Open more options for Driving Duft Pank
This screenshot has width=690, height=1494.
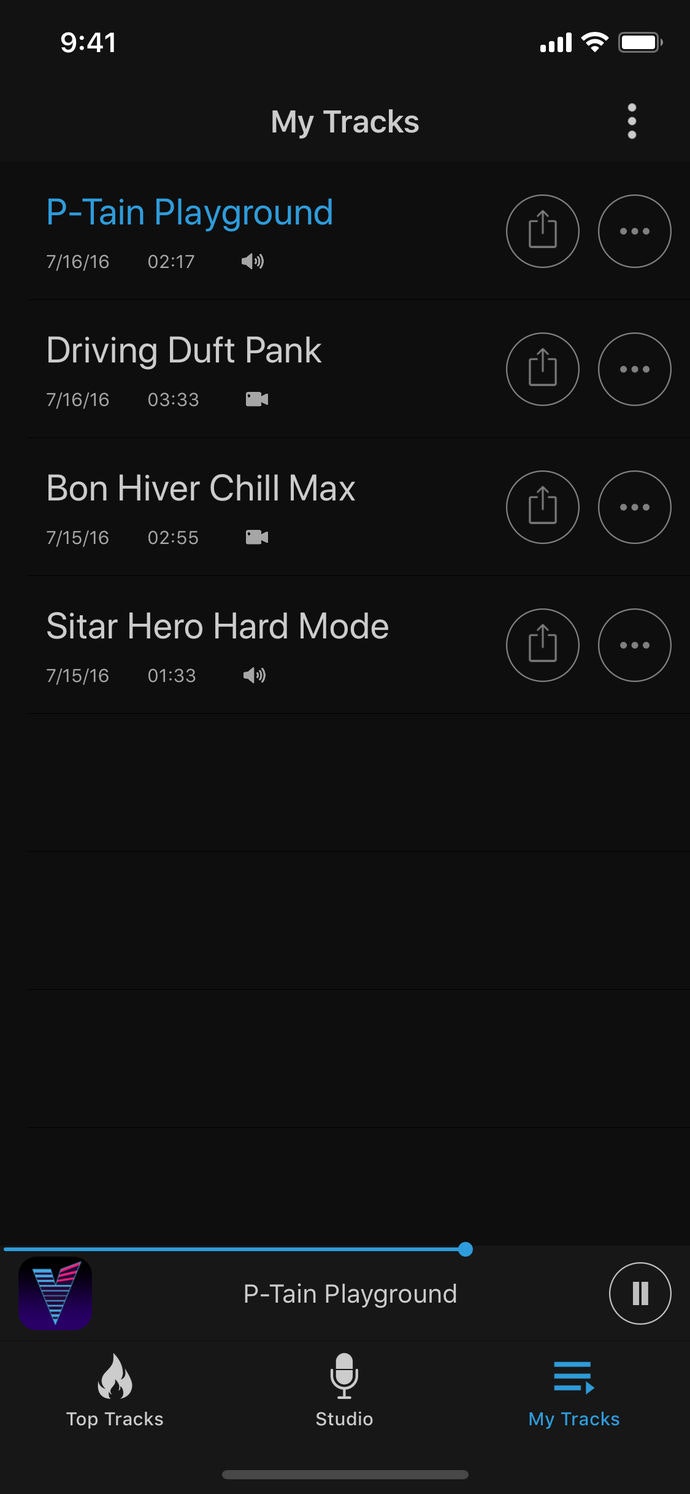pyautogui.click(x=634, y=369)
